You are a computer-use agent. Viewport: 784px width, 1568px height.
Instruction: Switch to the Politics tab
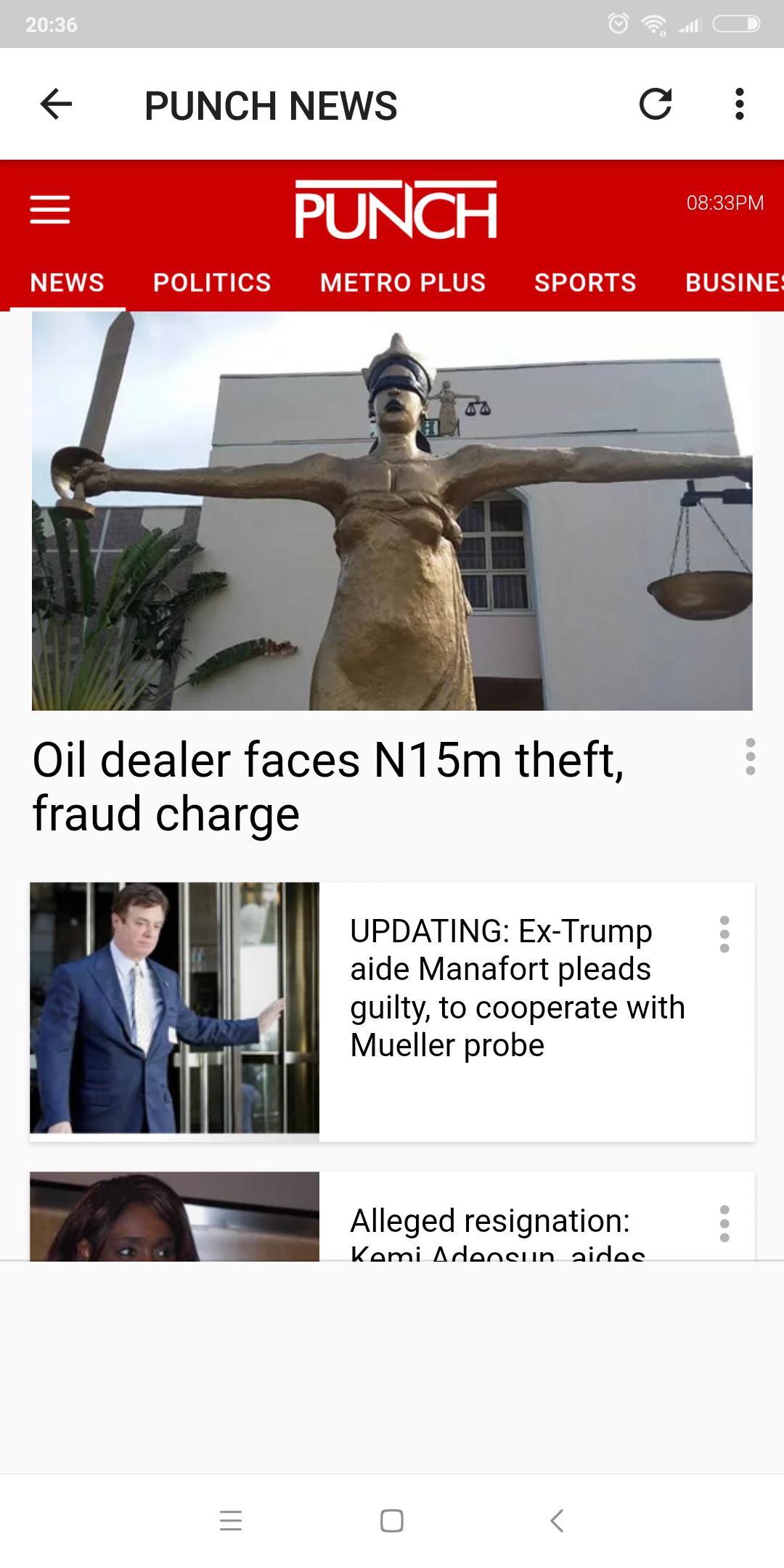point(212,282)
